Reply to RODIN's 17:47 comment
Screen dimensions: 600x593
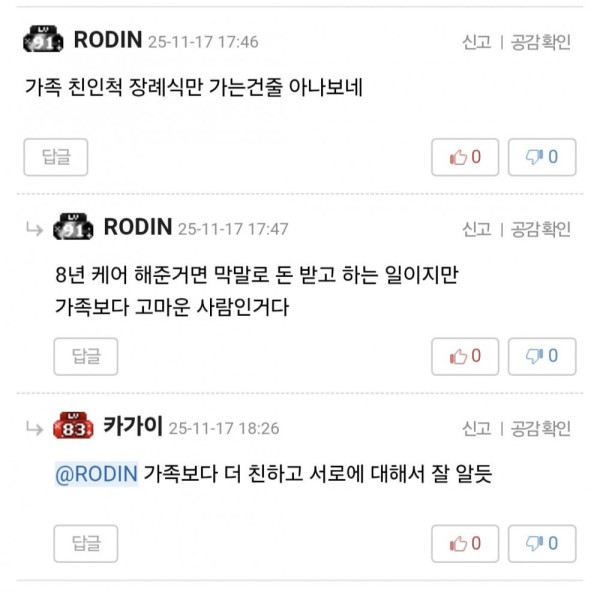(x=86, y=355)
